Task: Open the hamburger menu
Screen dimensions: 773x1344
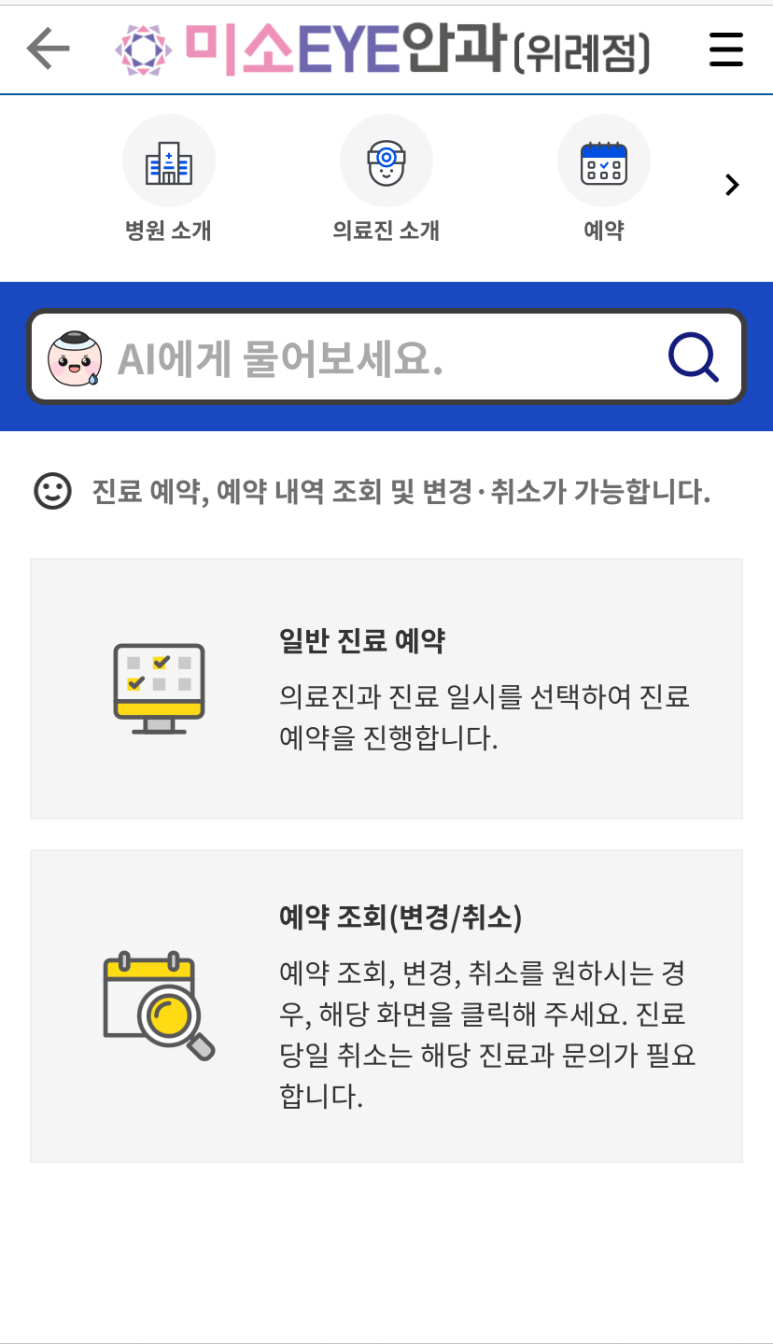Action: point(726,49)
